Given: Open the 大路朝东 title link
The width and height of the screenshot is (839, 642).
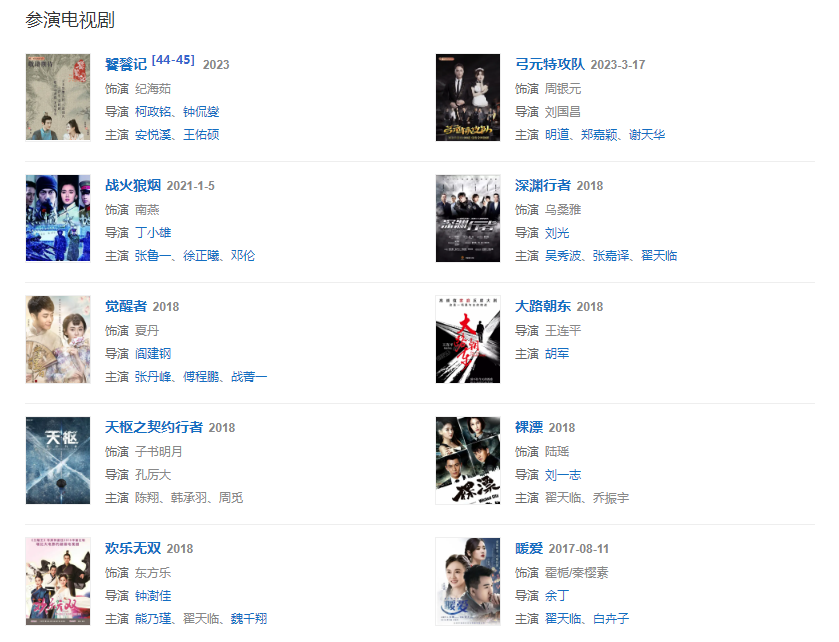Looking at the screenshot, I should [543, 307].
